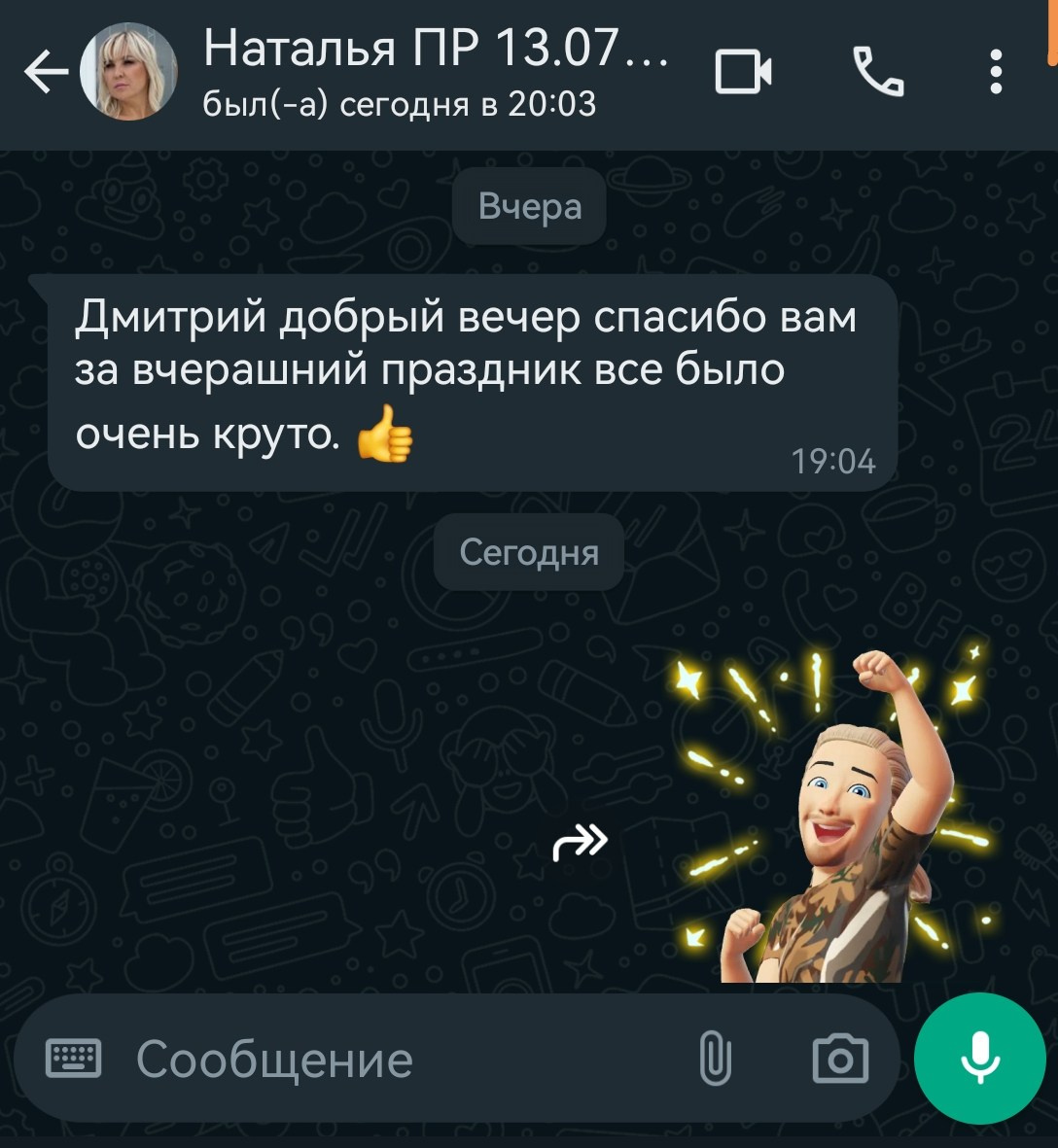Start a video call with Наталья

pos(743,73)
